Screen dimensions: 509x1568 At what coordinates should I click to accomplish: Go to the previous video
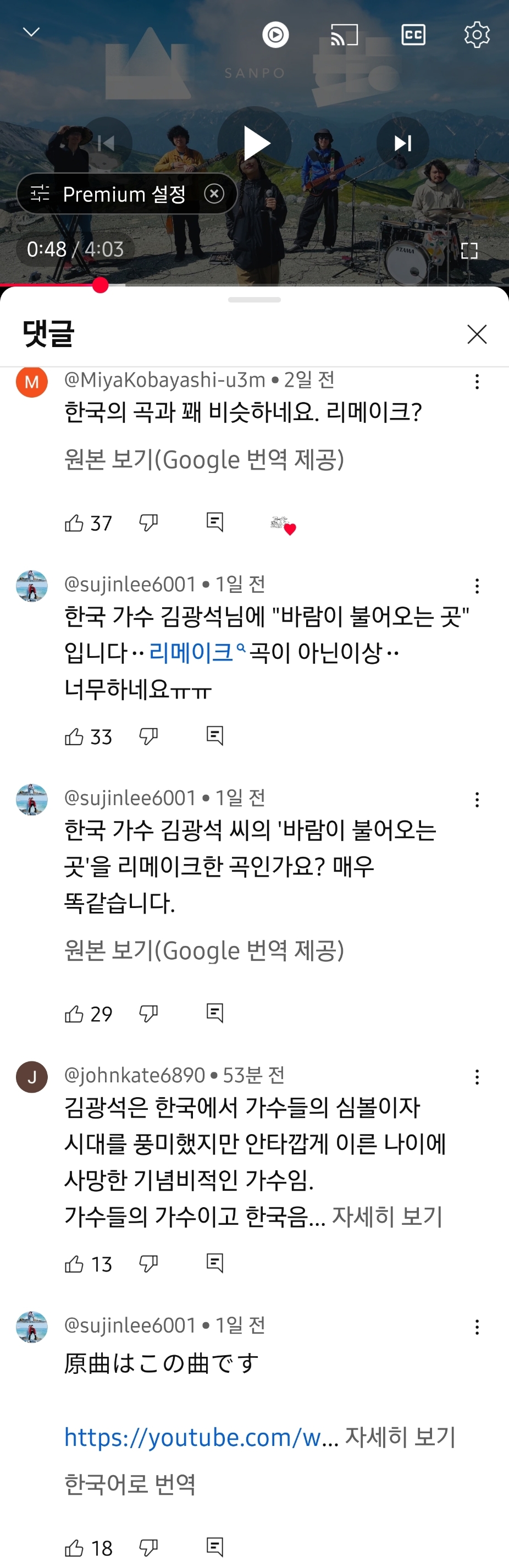click(x=107, y=144)
